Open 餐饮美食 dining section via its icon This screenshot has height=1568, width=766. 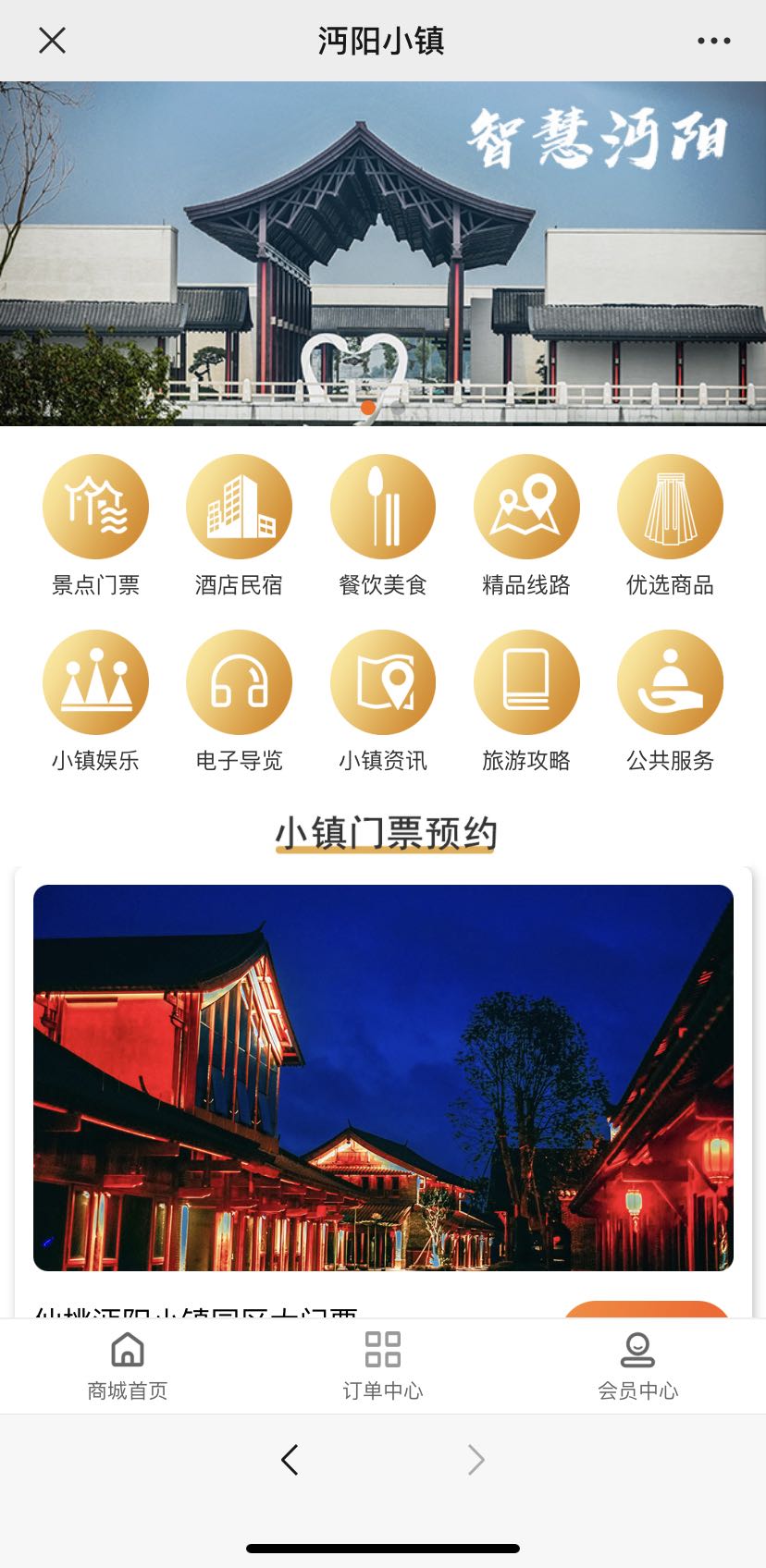383,506
